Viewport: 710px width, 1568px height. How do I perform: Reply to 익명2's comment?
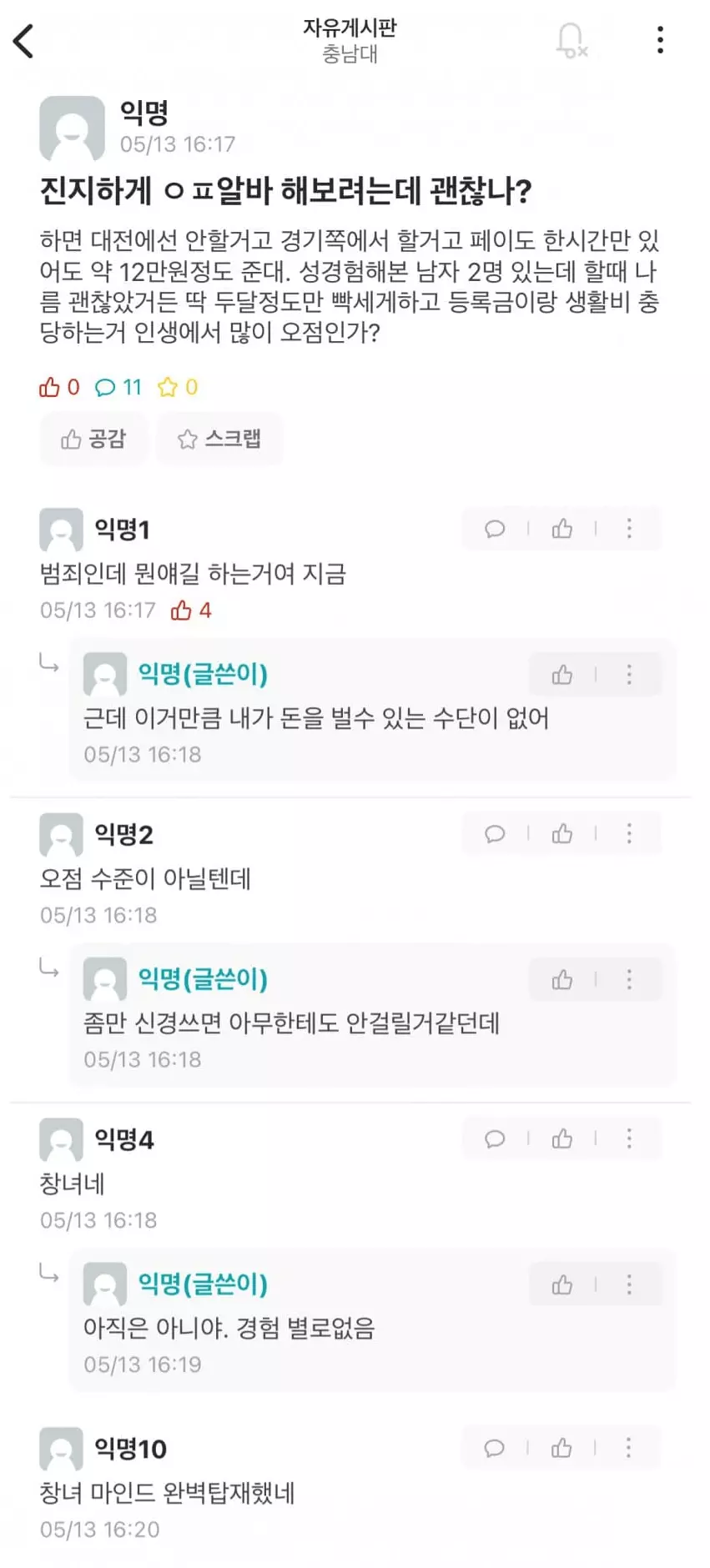pos(495,834)
